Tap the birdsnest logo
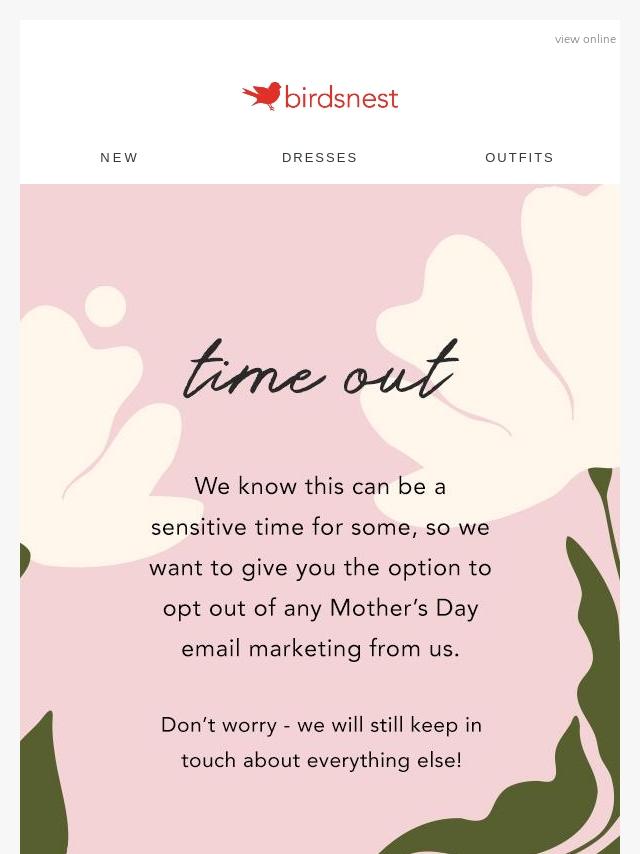This screenshot has height=854, width=640. pos(320,96)
